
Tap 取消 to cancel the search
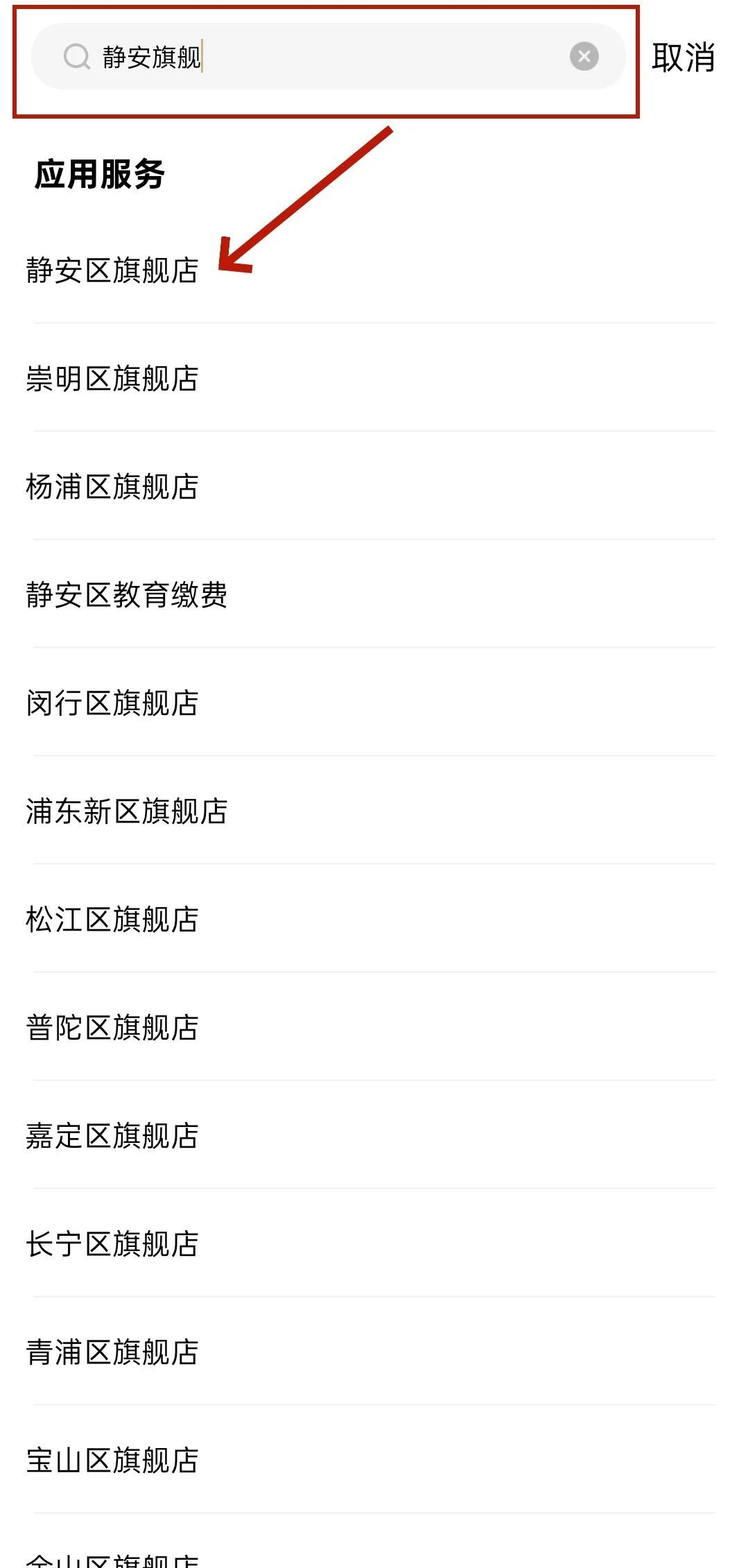pyautogui.click(x=683, y=57)
